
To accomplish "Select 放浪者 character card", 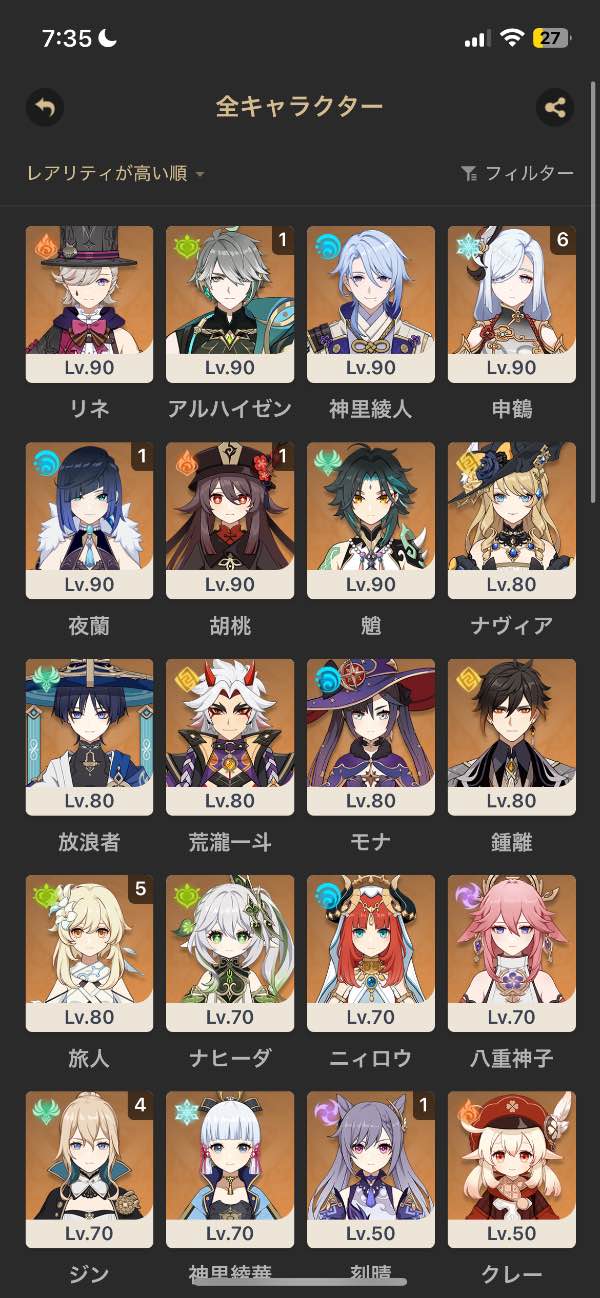I will coord(89,737).
